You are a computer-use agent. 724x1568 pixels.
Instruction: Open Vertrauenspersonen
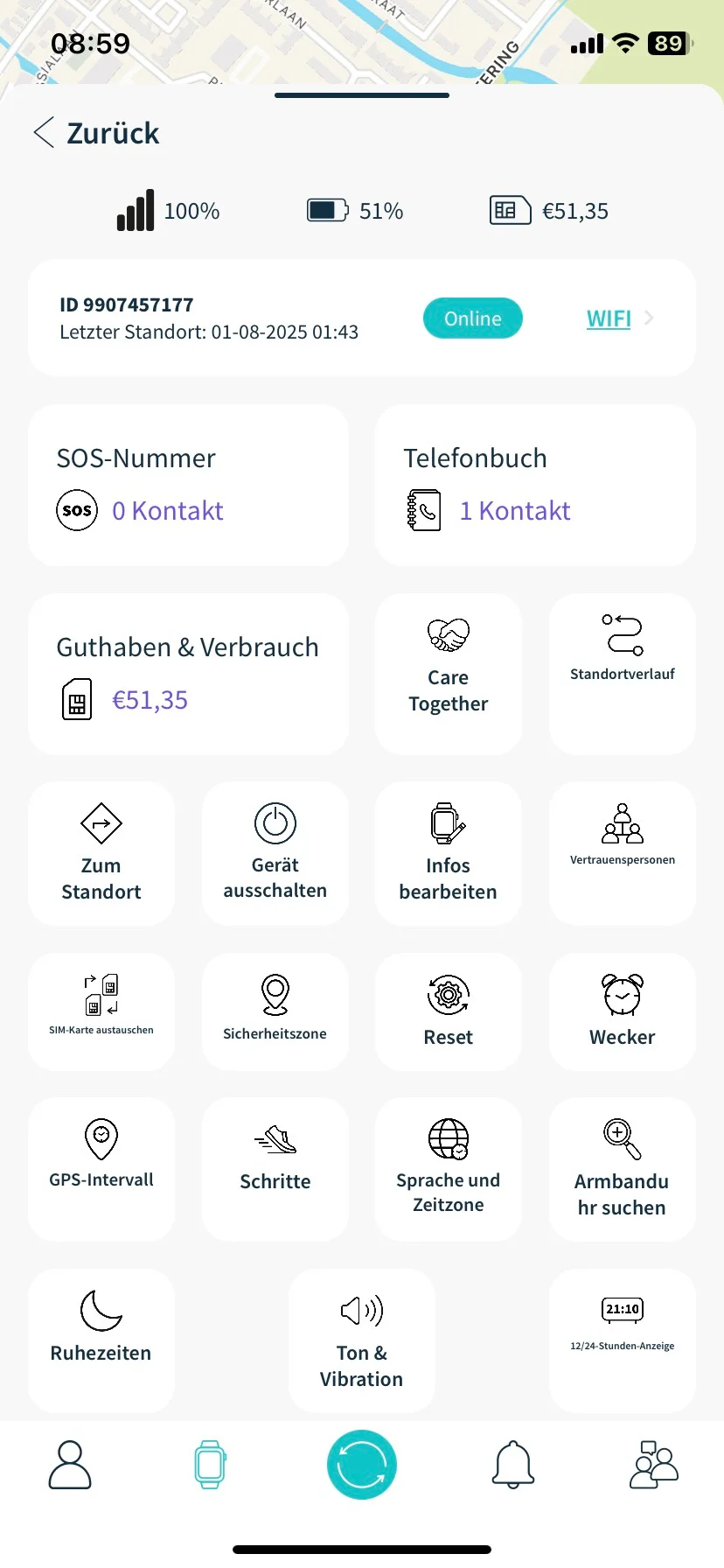(623, 853)
